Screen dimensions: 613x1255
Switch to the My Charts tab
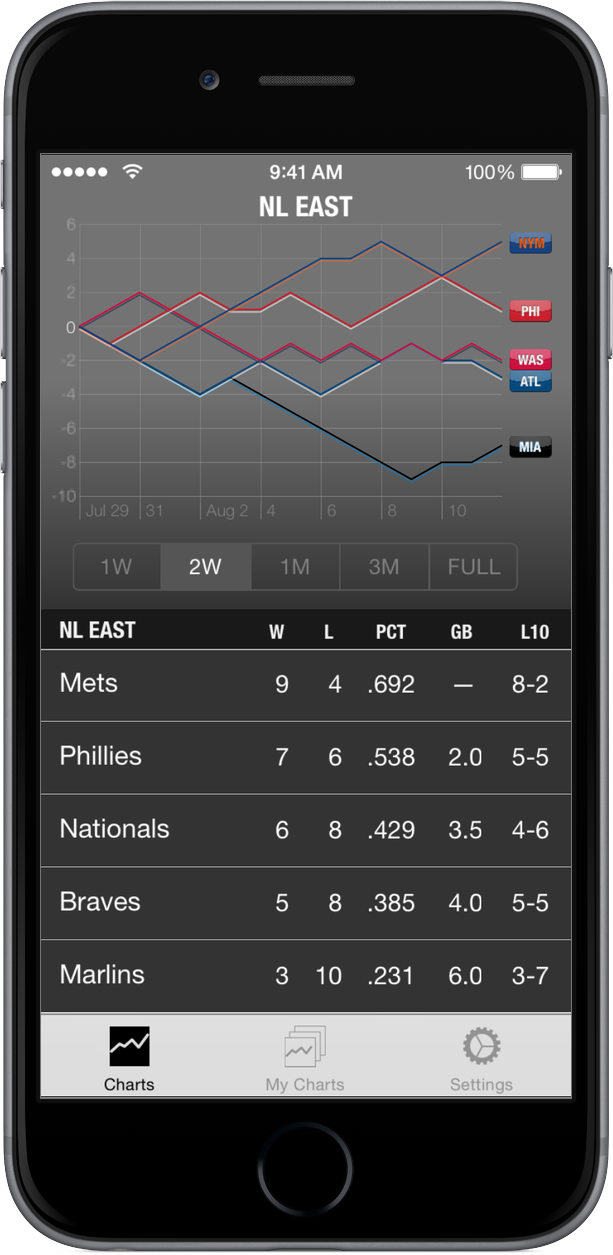coord(305,1058)
